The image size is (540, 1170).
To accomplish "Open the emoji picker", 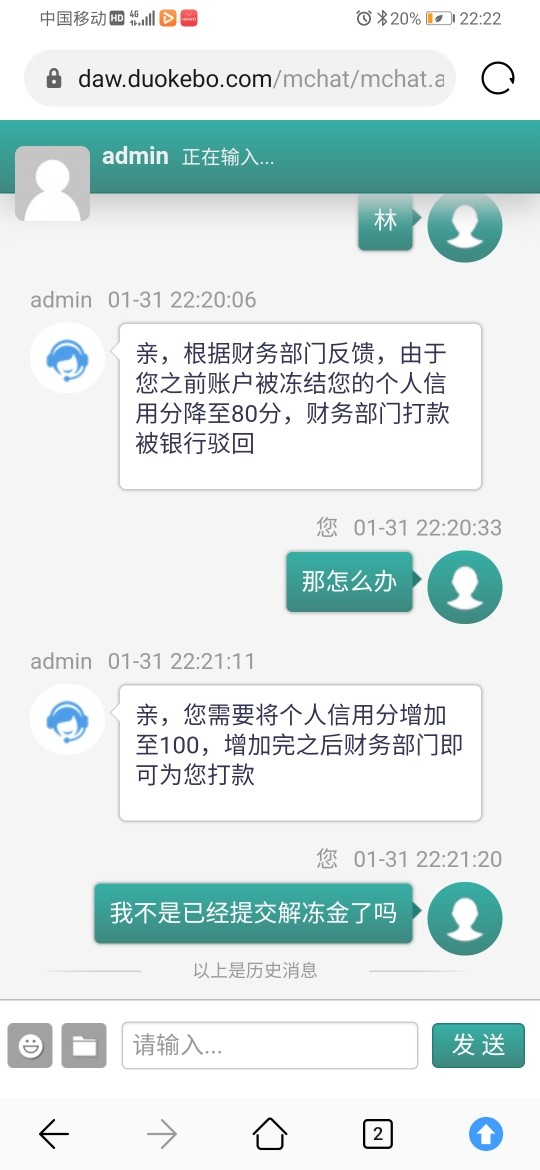I will click(x=30, y=1045).
